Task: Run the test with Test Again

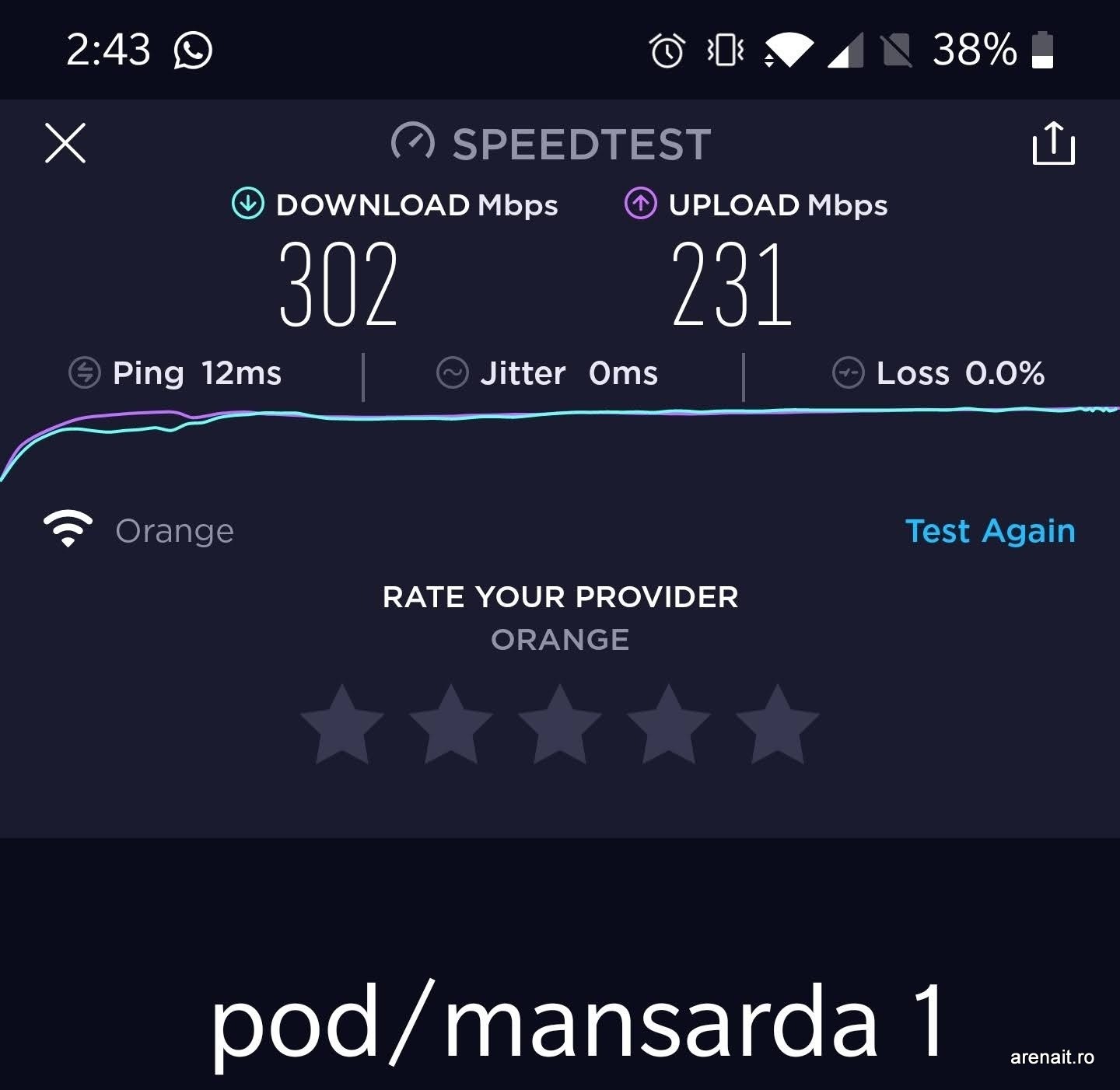Action: [990, 531]
